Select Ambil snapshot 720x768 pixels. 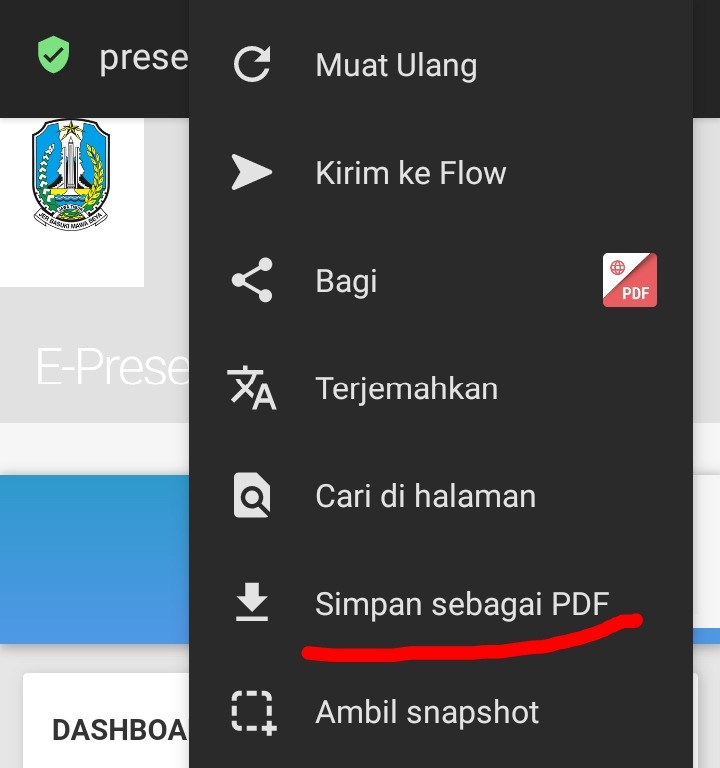[427, 712]
